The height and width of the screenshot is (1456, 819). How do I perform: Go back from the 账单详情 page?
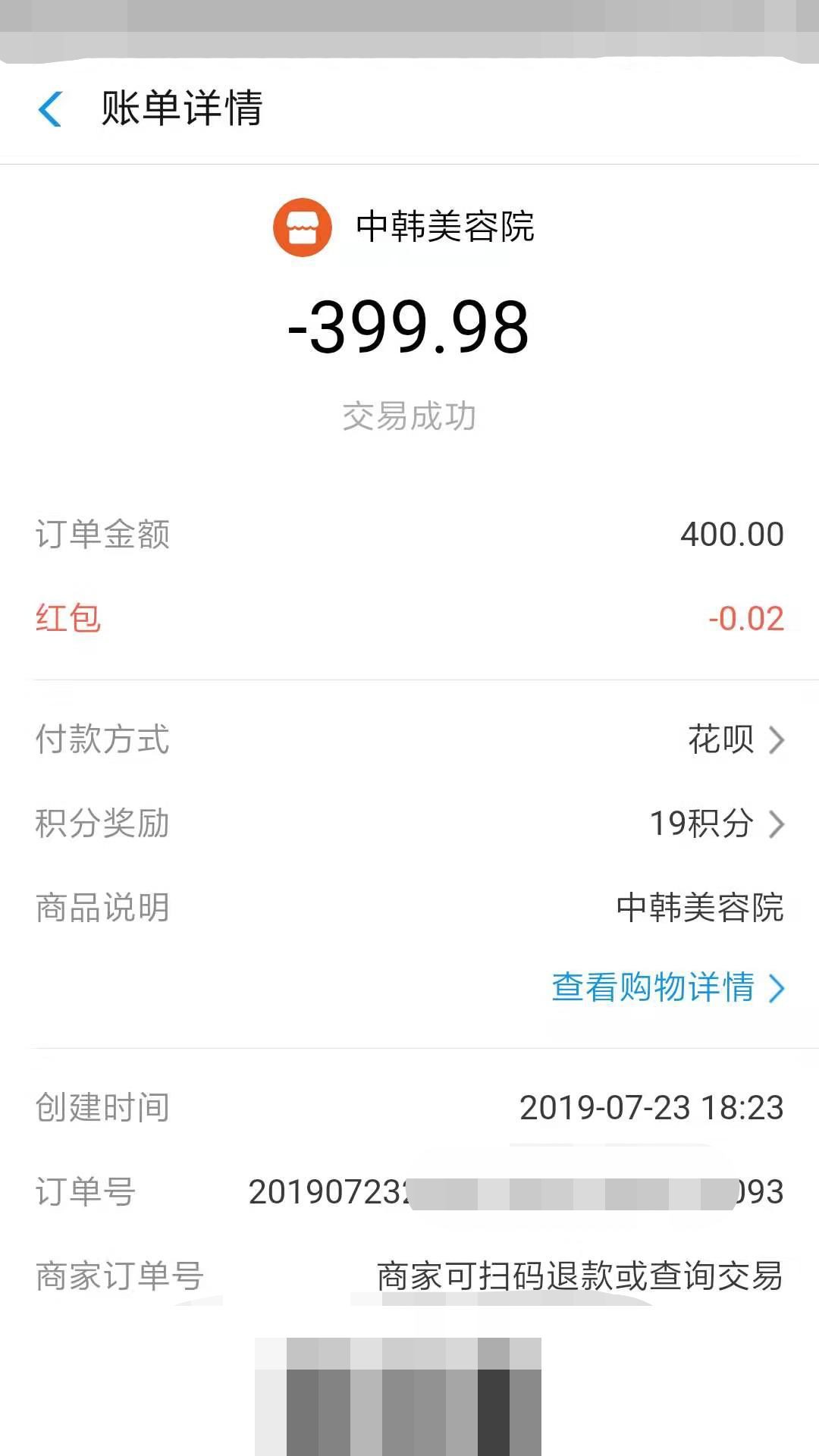point(50,108)
